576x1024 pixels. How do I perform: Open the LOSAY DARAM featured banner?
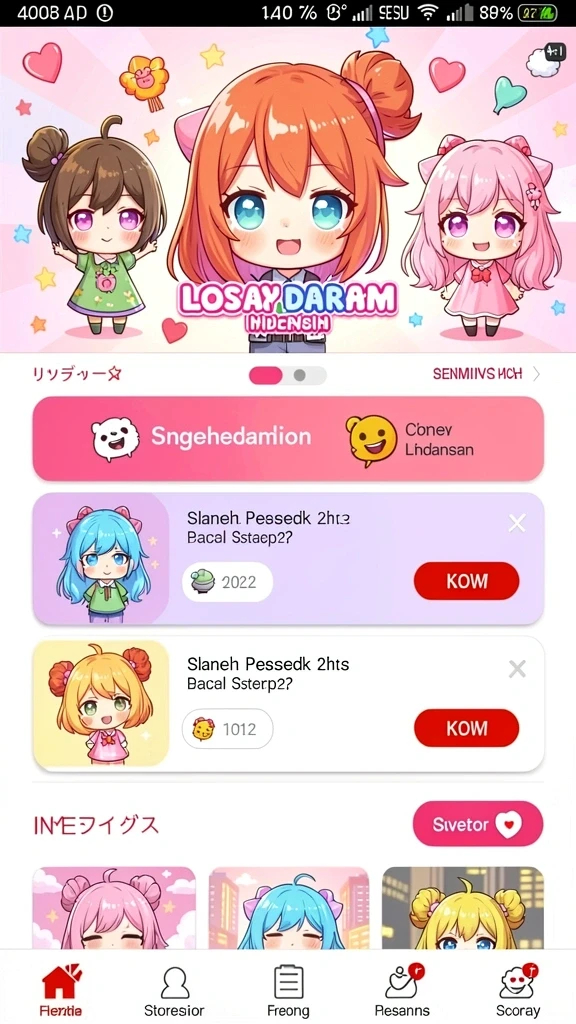pos(288,190)
